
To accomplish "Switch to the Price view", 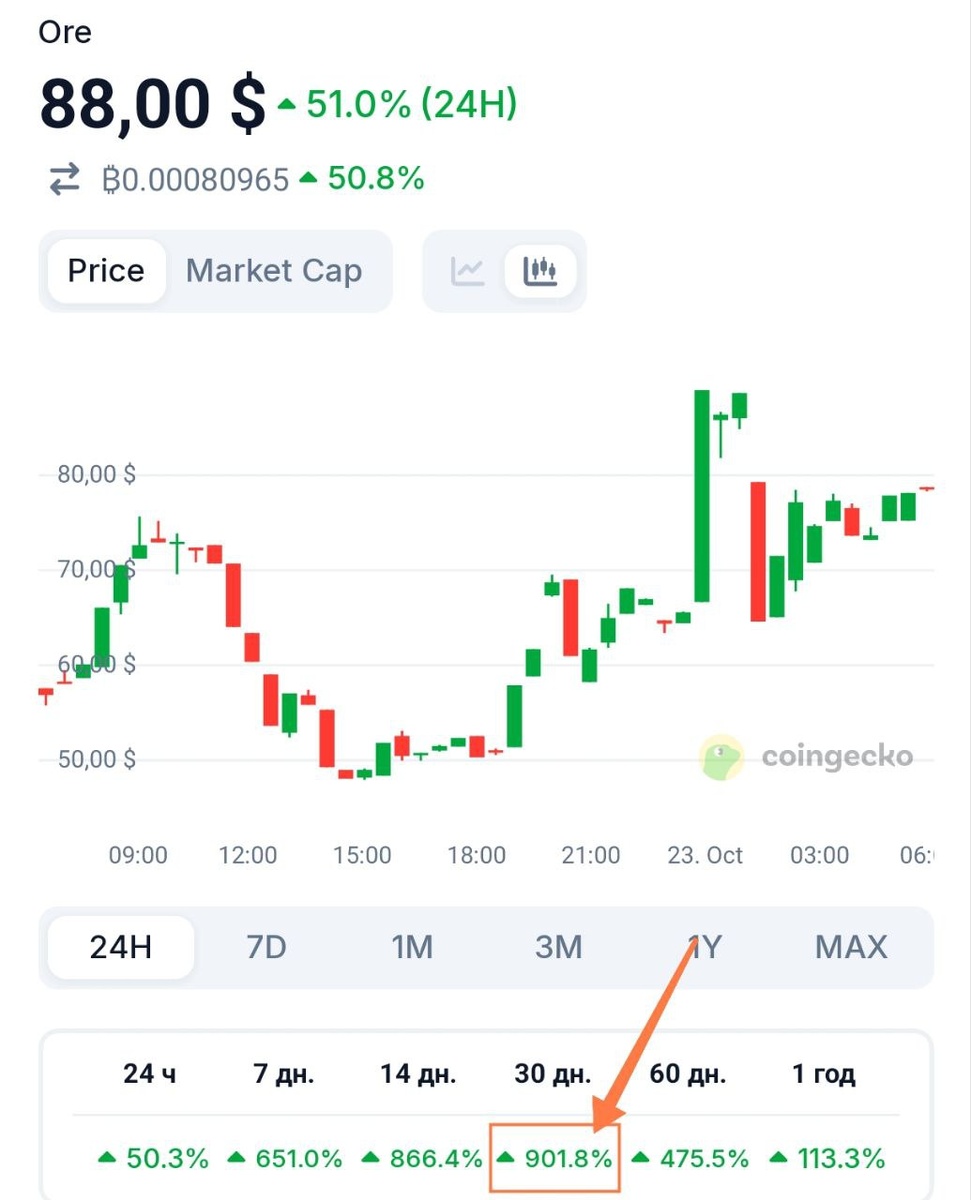I will tap(105, 271).
